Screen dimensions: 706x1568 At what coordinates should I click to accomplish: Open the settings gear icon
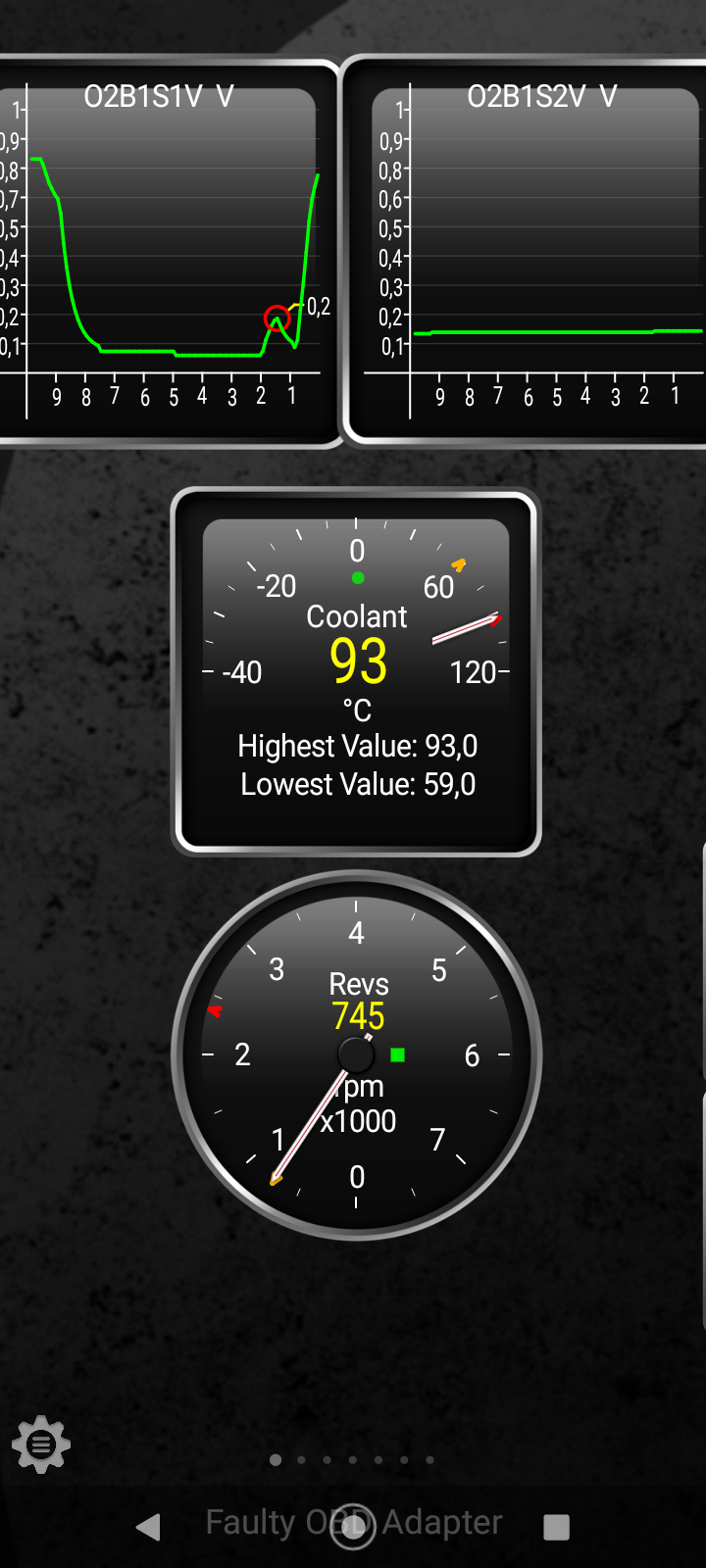(x=41, y=1445)
